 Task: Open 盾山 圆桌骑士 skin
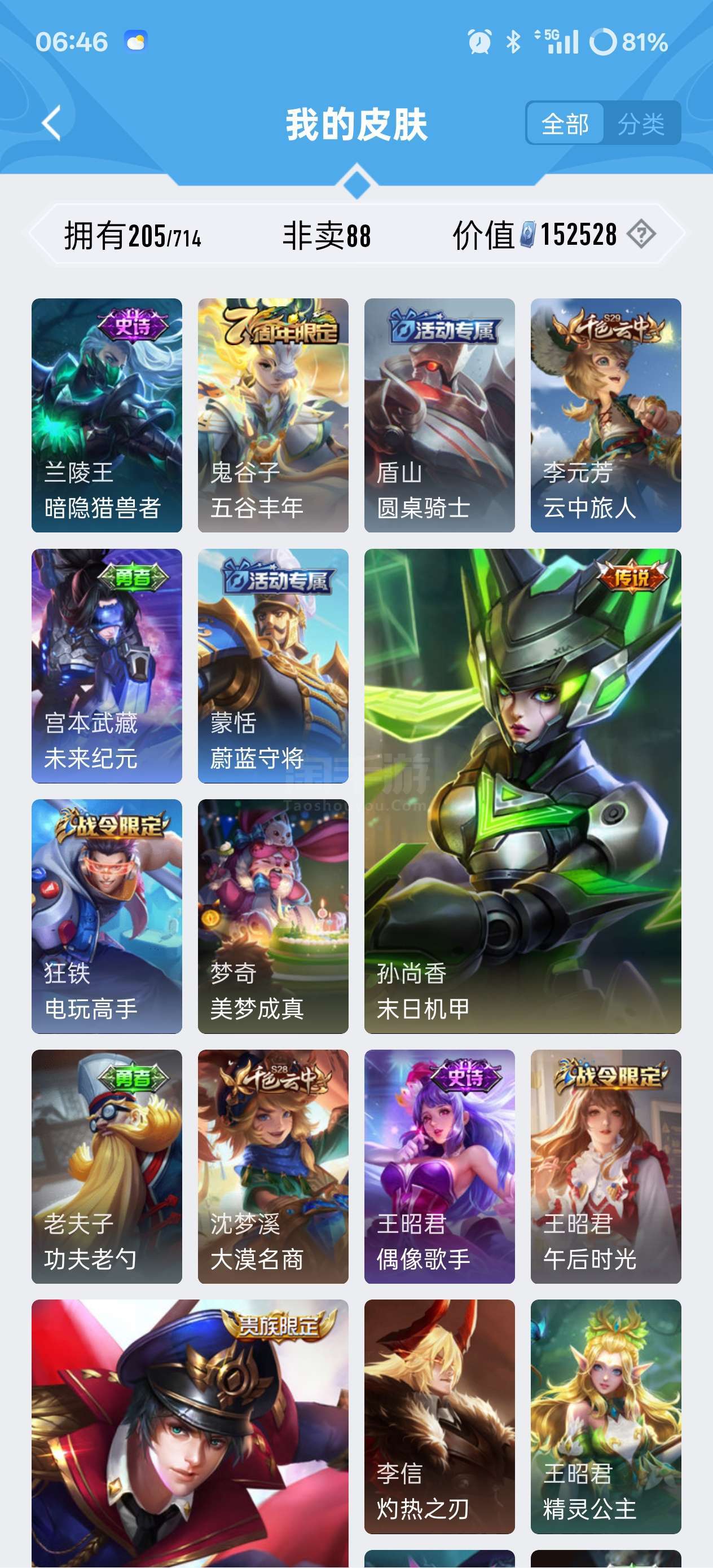[439, 415]
